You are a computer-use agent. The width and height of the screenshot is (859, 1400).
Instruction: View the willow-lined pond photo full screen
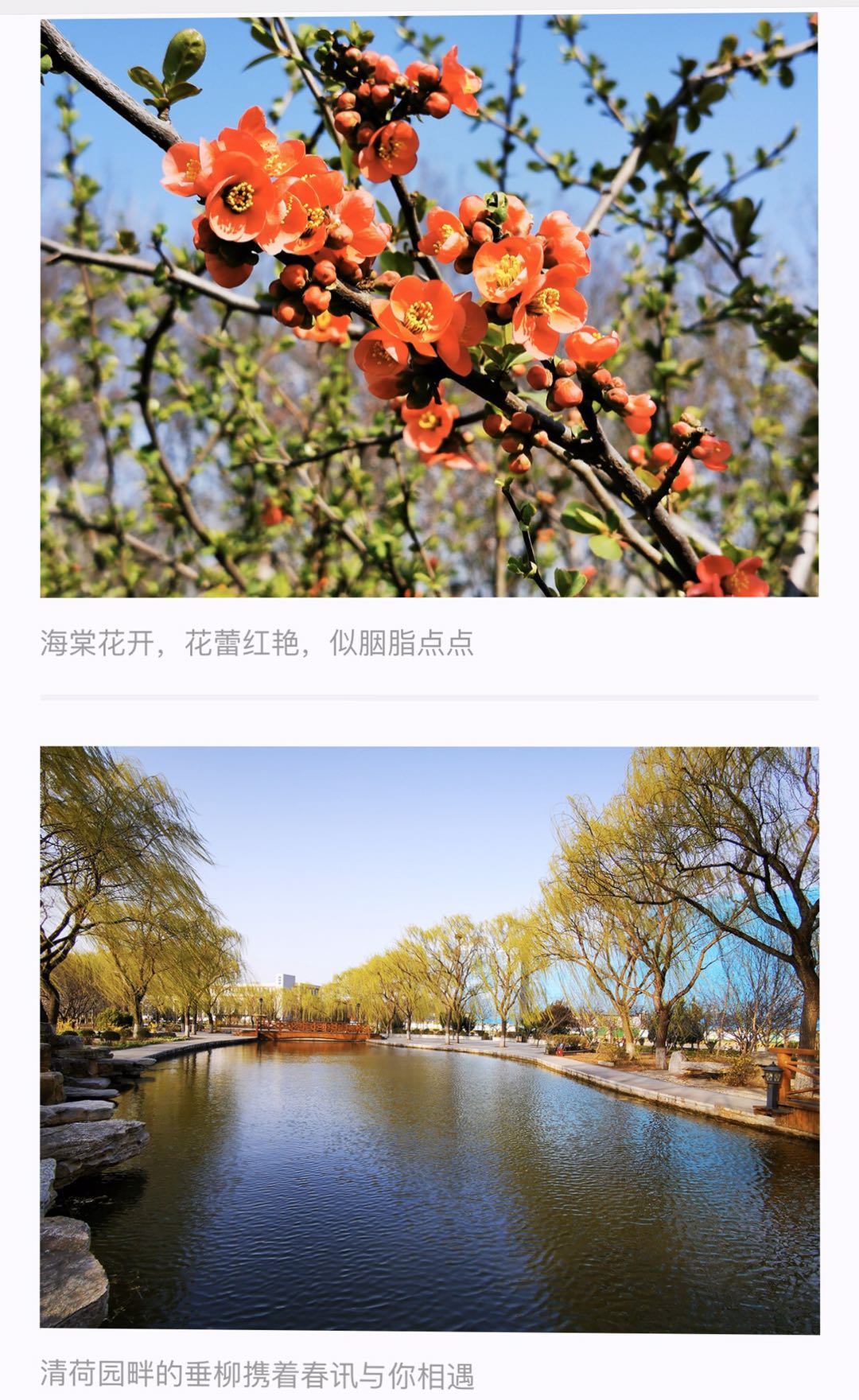pos(429,1039)
